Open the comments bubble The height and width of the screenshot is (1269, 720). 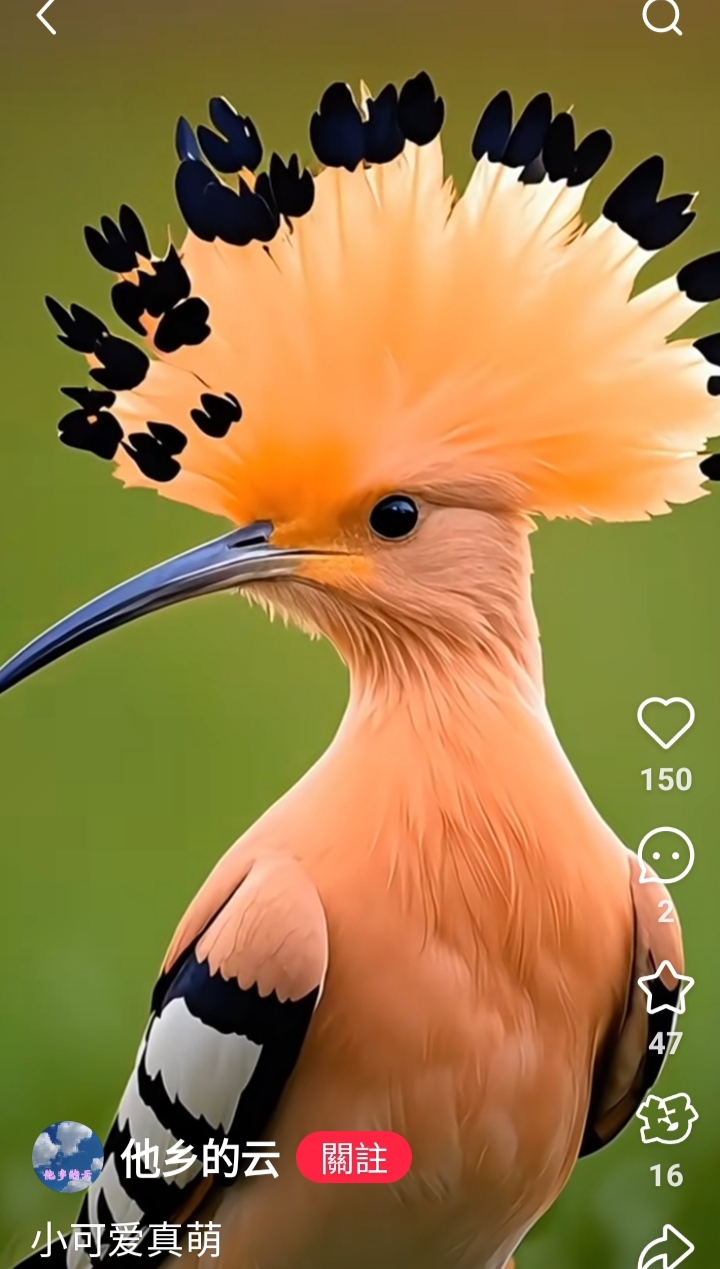pos(666,856)
